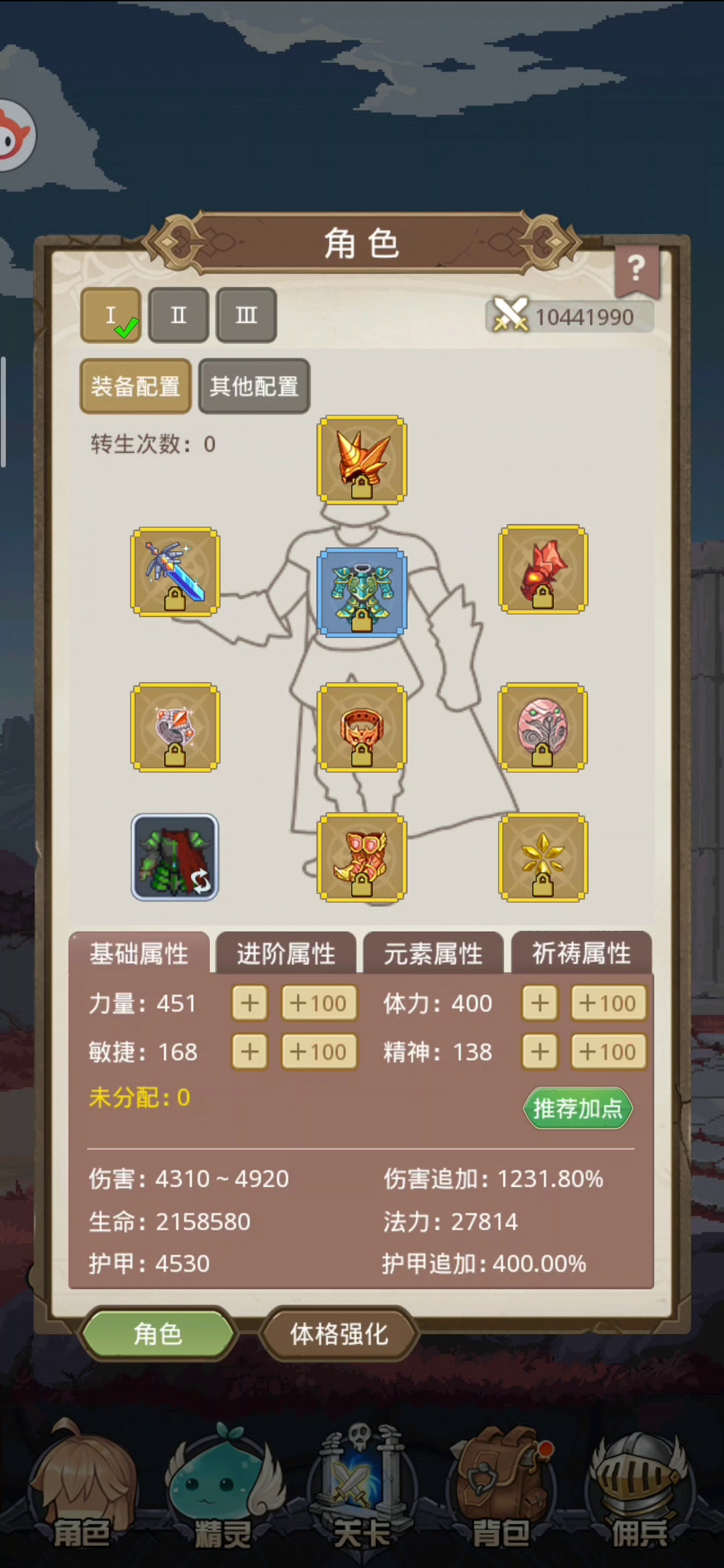The height and width of the screenshot is (1568, 724).
Task: Add +100 points to 敏捷
Action: point(318,1052)
